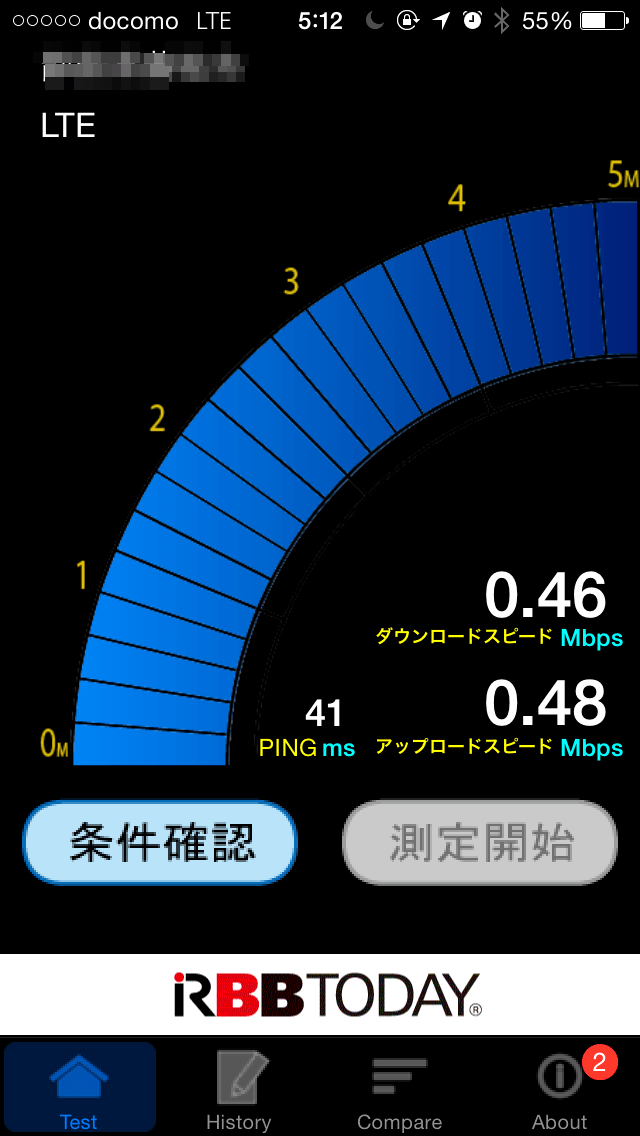This screenshot has width=640, height=1136.
Task: Open the RBB TODAY banner
Action: point(320,995)
